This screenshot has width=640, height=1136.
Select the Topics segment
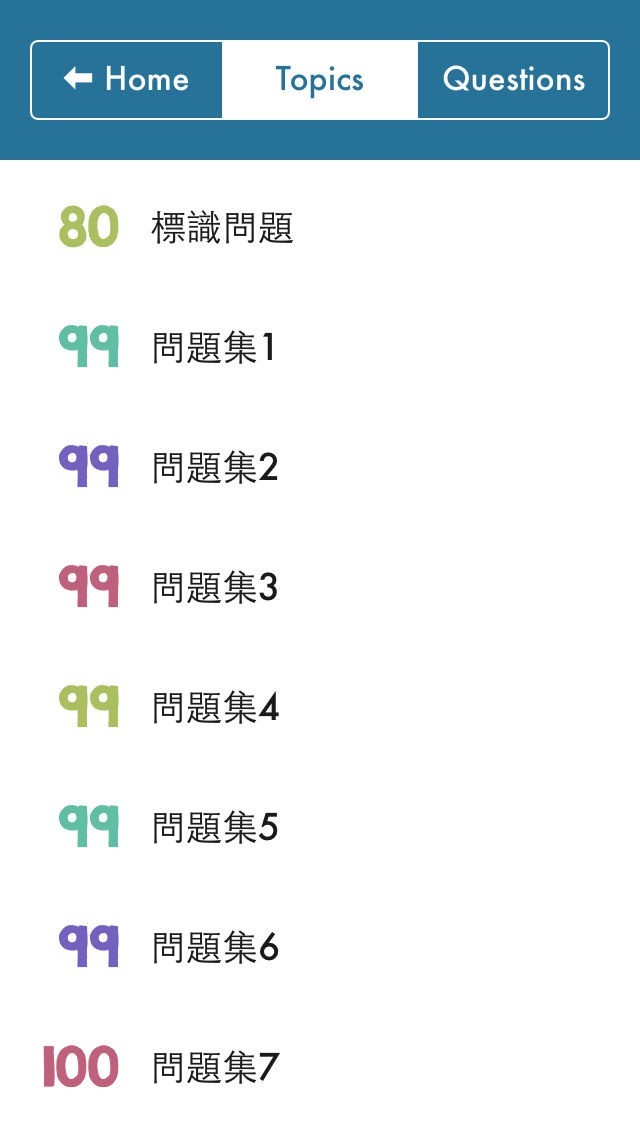pos(320,80)
